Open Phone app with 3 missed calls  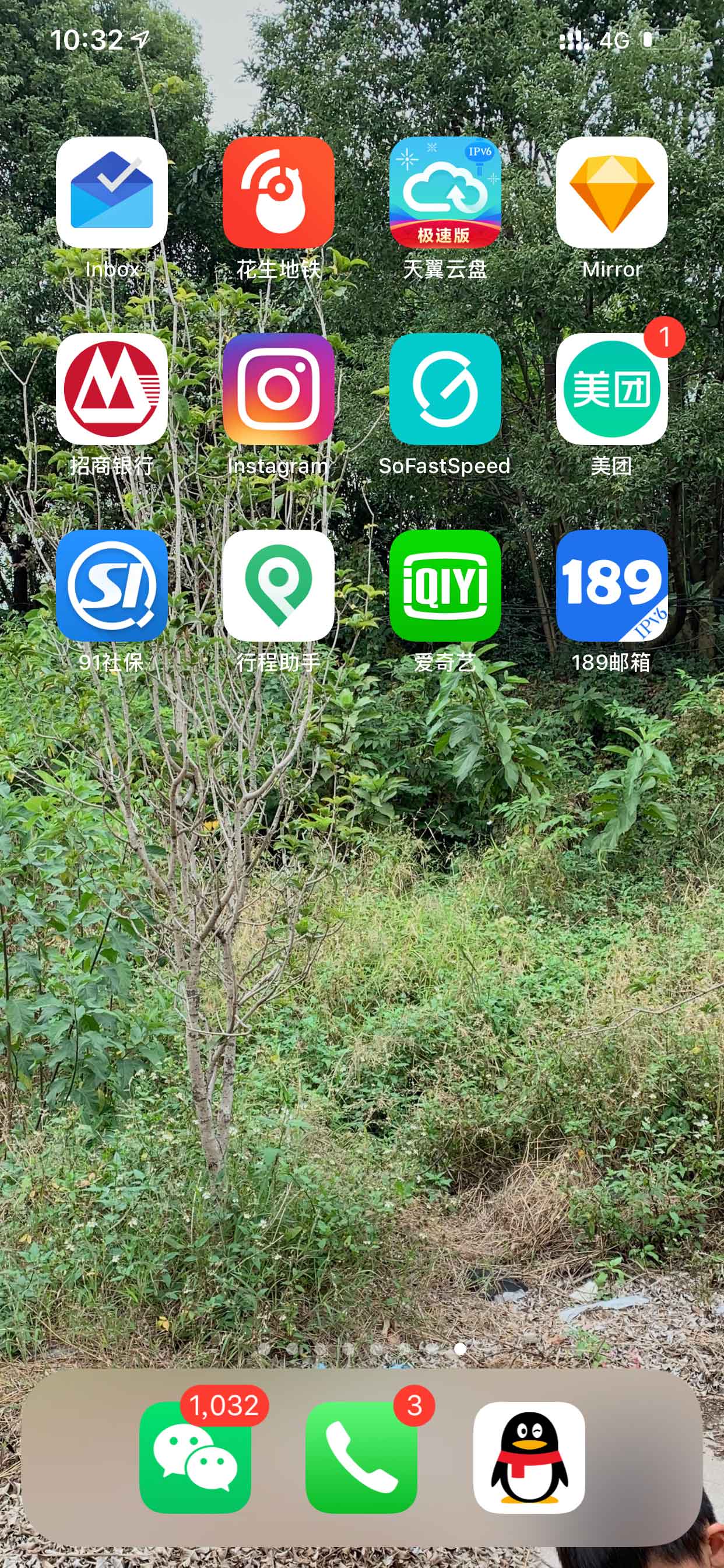[361, 1457]
